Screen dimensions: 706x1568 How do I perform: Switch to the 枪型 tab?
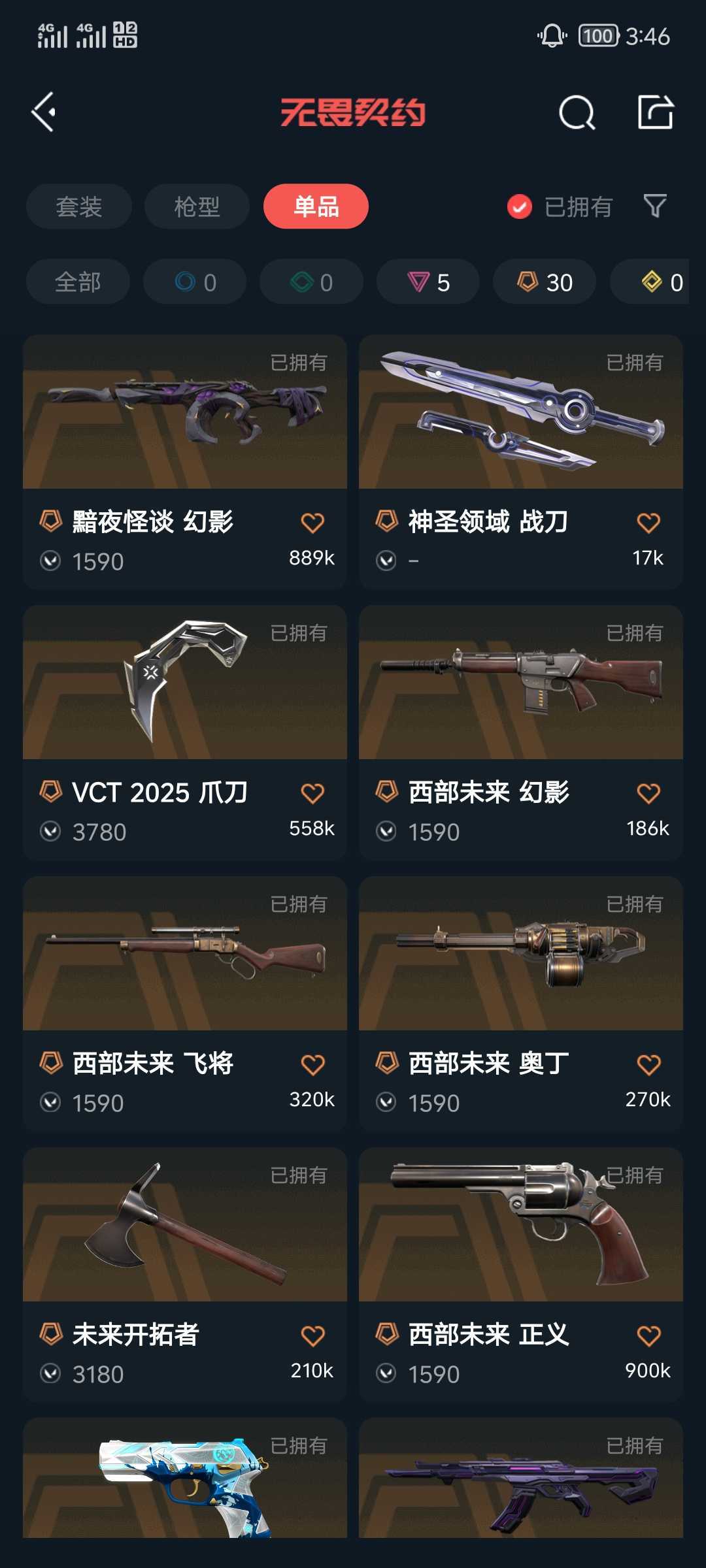(x=197, y=206)
